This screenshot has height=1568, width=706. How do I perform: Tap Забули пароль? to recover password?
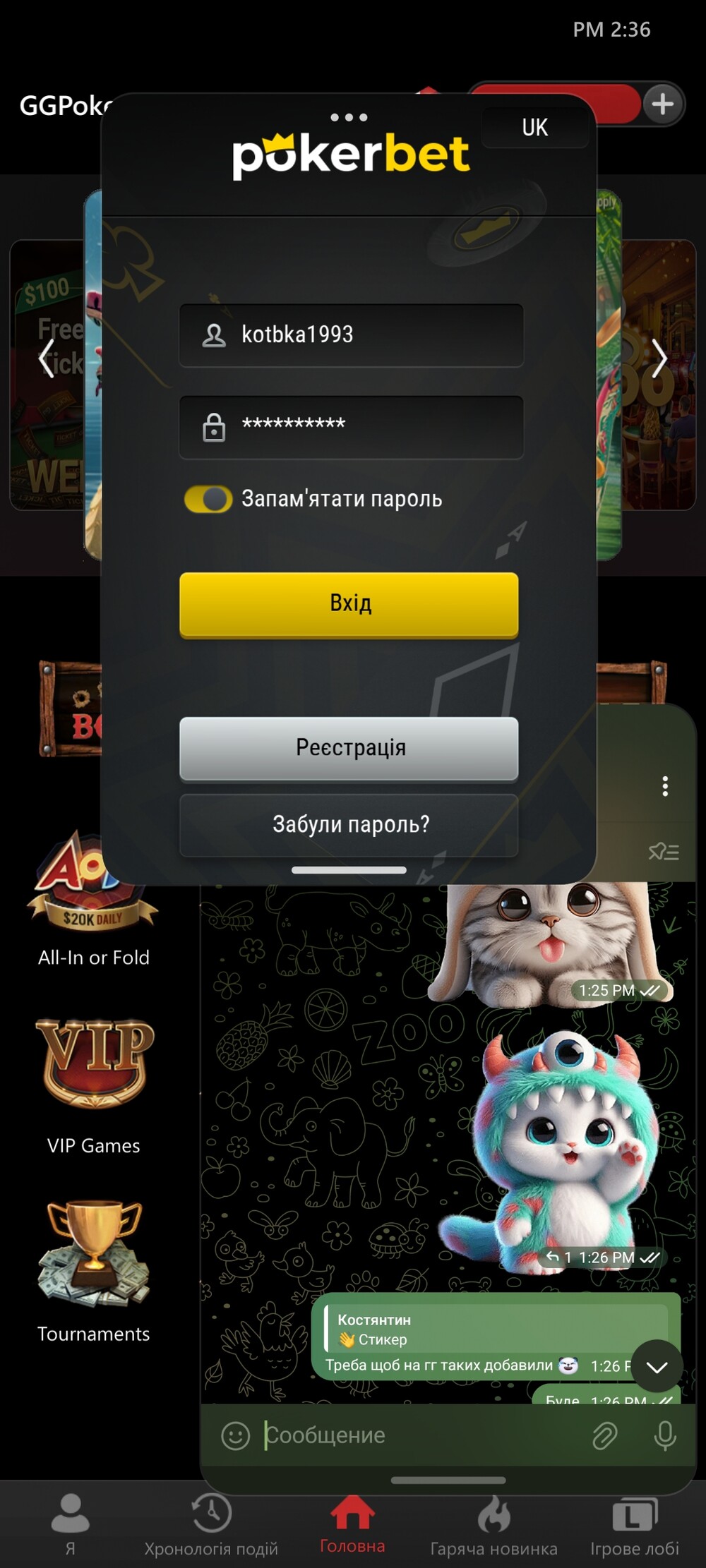pos(349,824)
